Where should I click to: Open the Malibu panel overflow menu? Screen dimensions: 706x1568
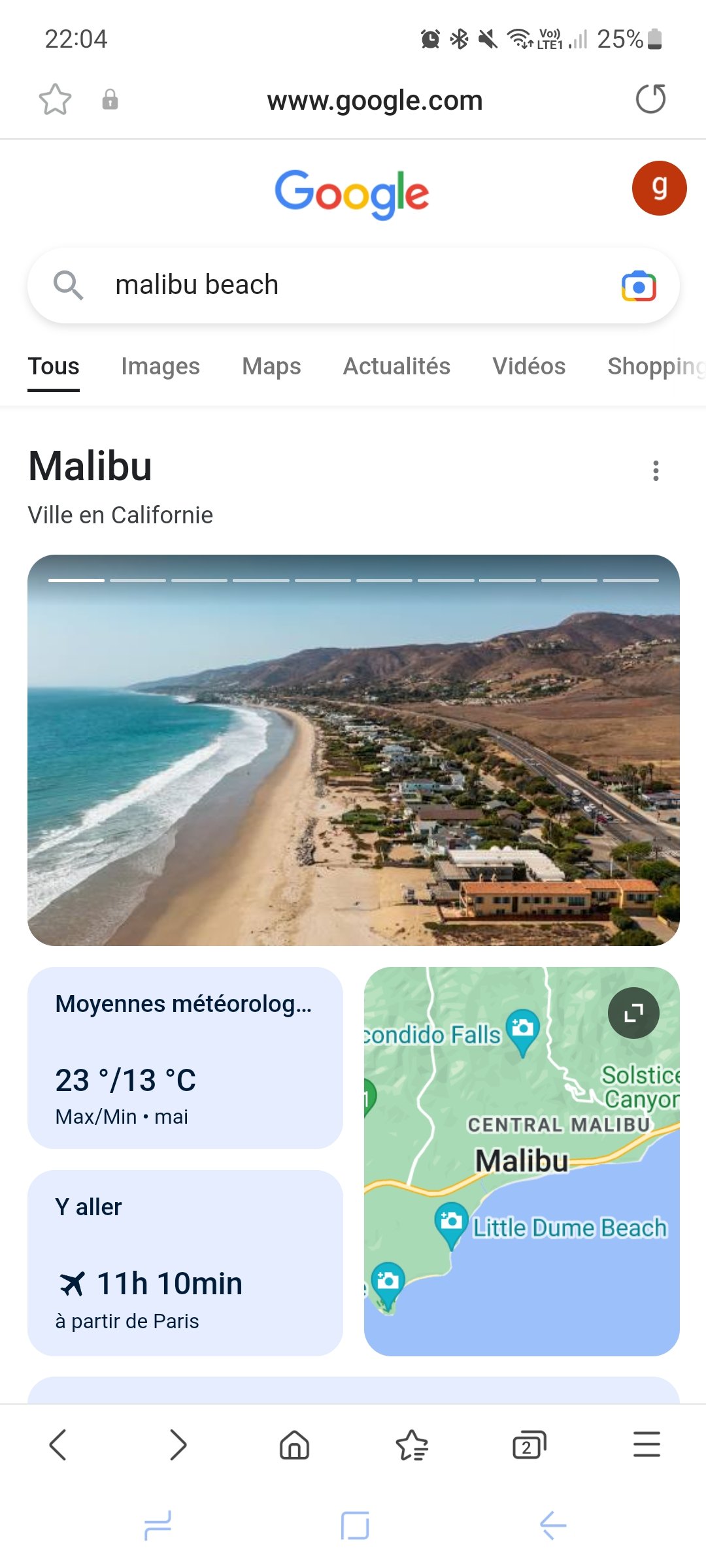click(x=656, y=471)
